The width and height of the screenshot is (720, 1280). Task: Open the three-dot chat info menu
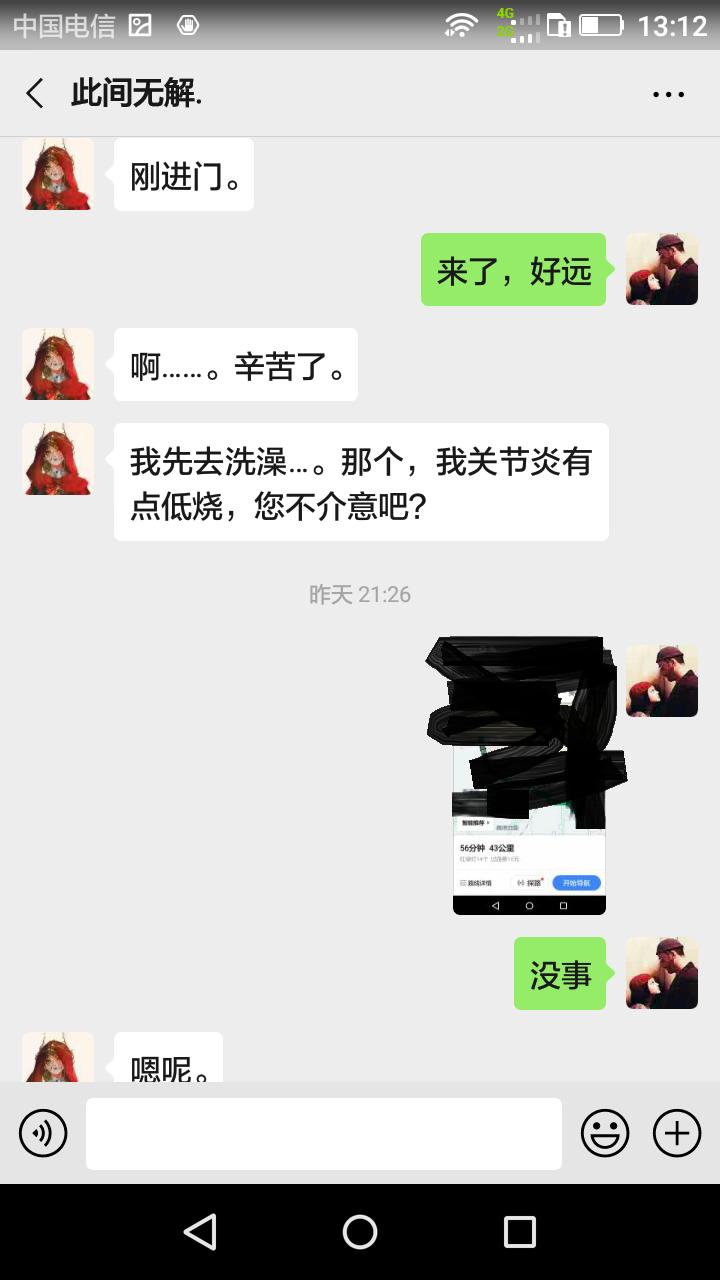[x=668, y=94]
